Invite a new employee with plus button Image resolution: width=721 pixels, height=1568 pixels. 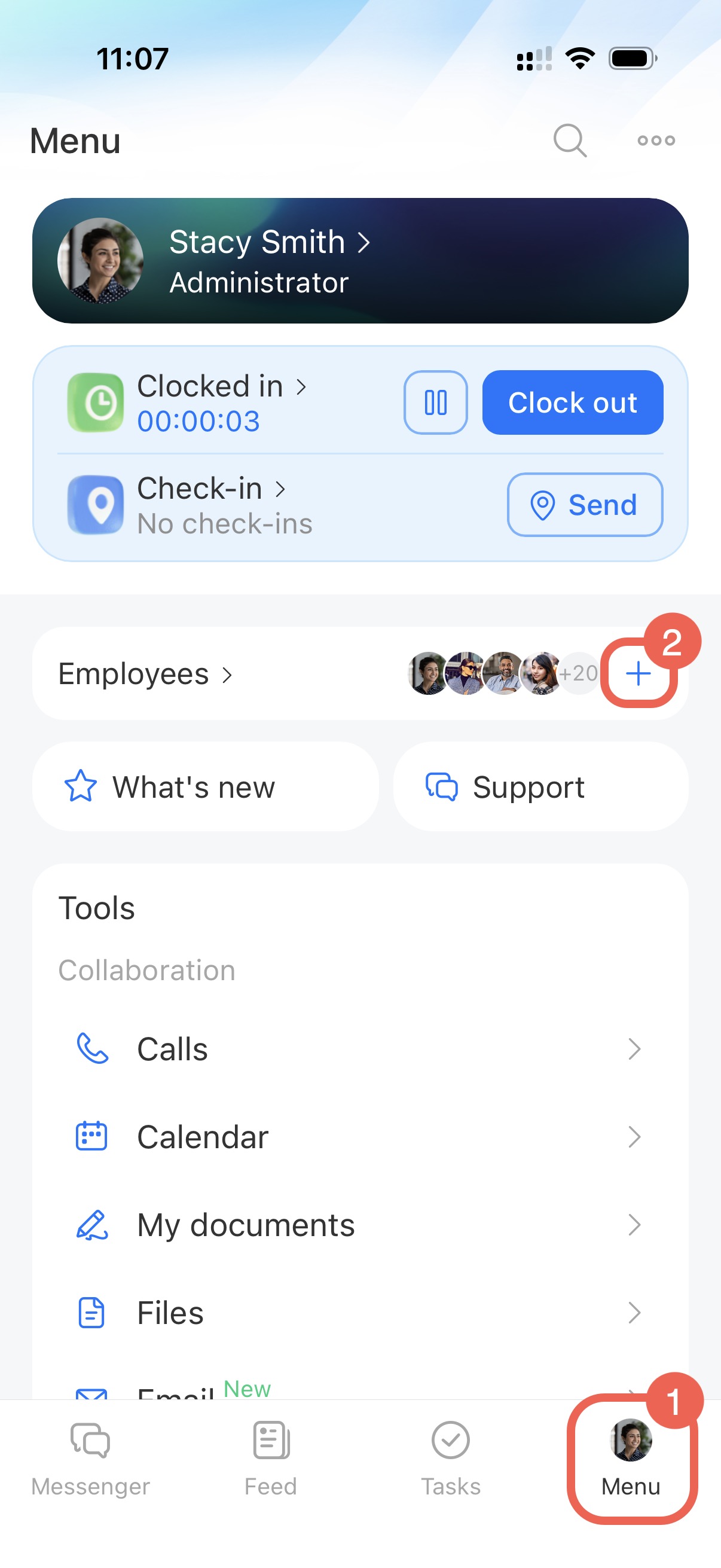[x=638, y=674]
